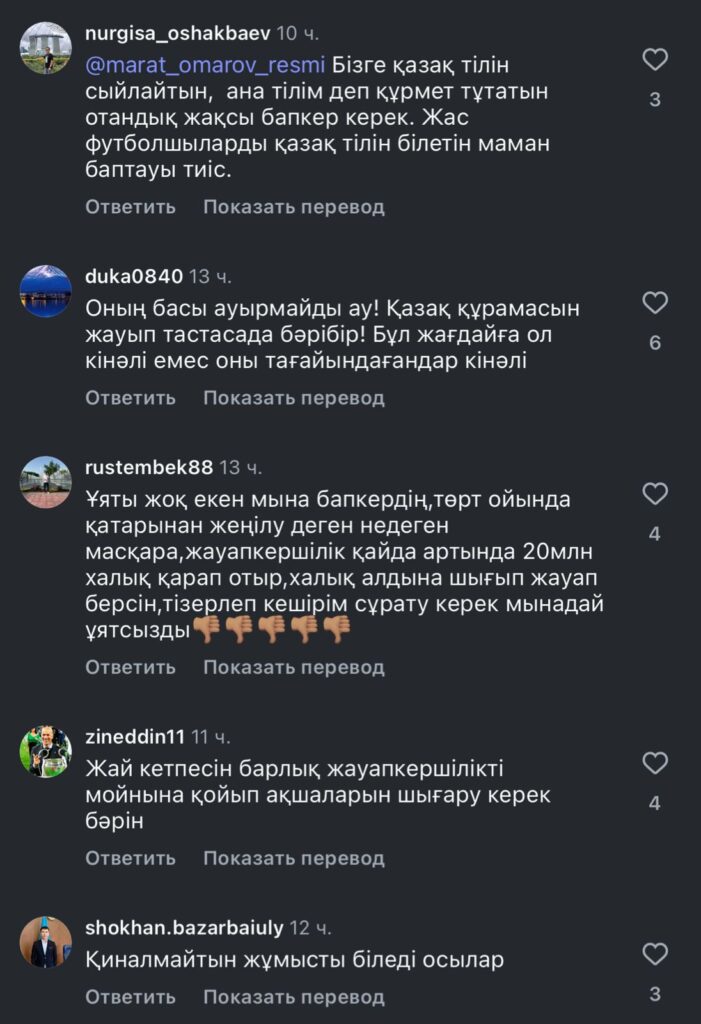This screenshot has height=1024, width=701.
Task: Open duka0840's profile avatar
Action: coord(45,291)
